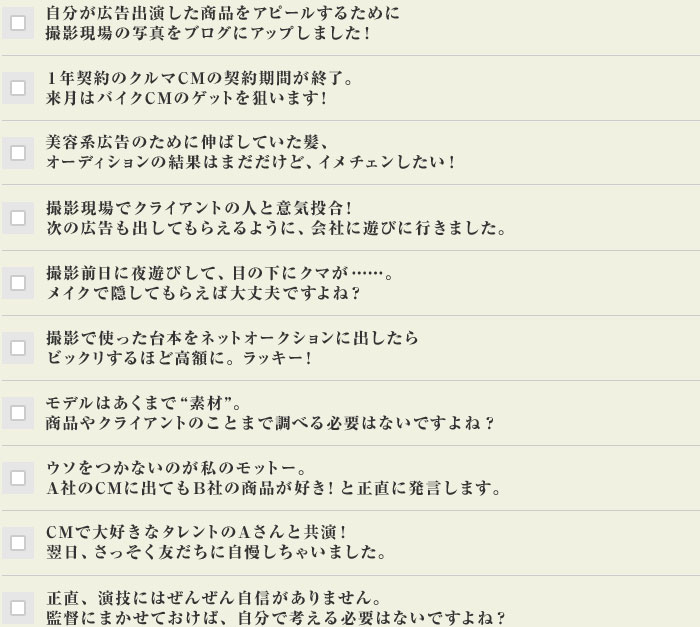The width and height of the screenshot is (700, 627).
Task: Check the box for 撮影現場の写真をブログにアップ
Action: 17,23
